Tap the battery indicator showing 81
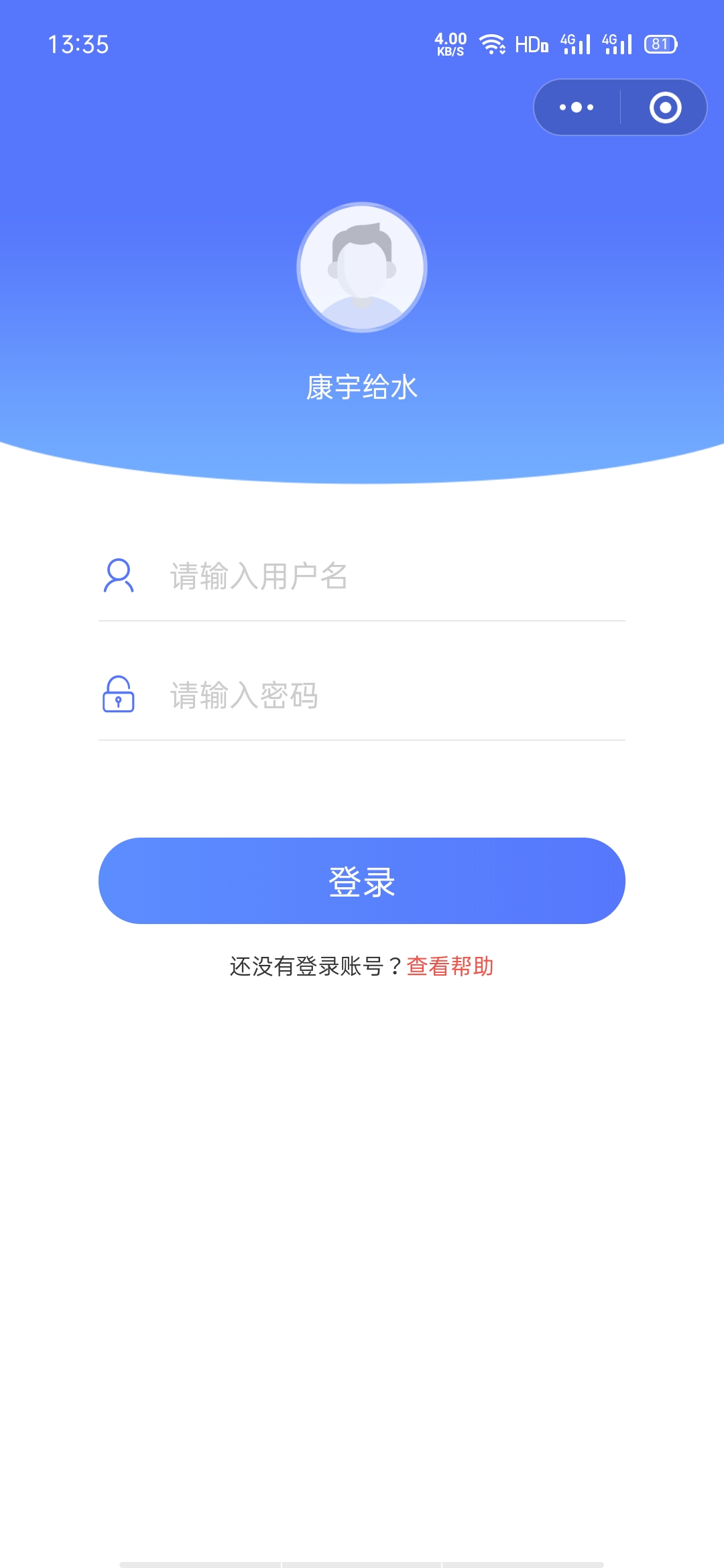724x1568 pixels. click(659, 44)
